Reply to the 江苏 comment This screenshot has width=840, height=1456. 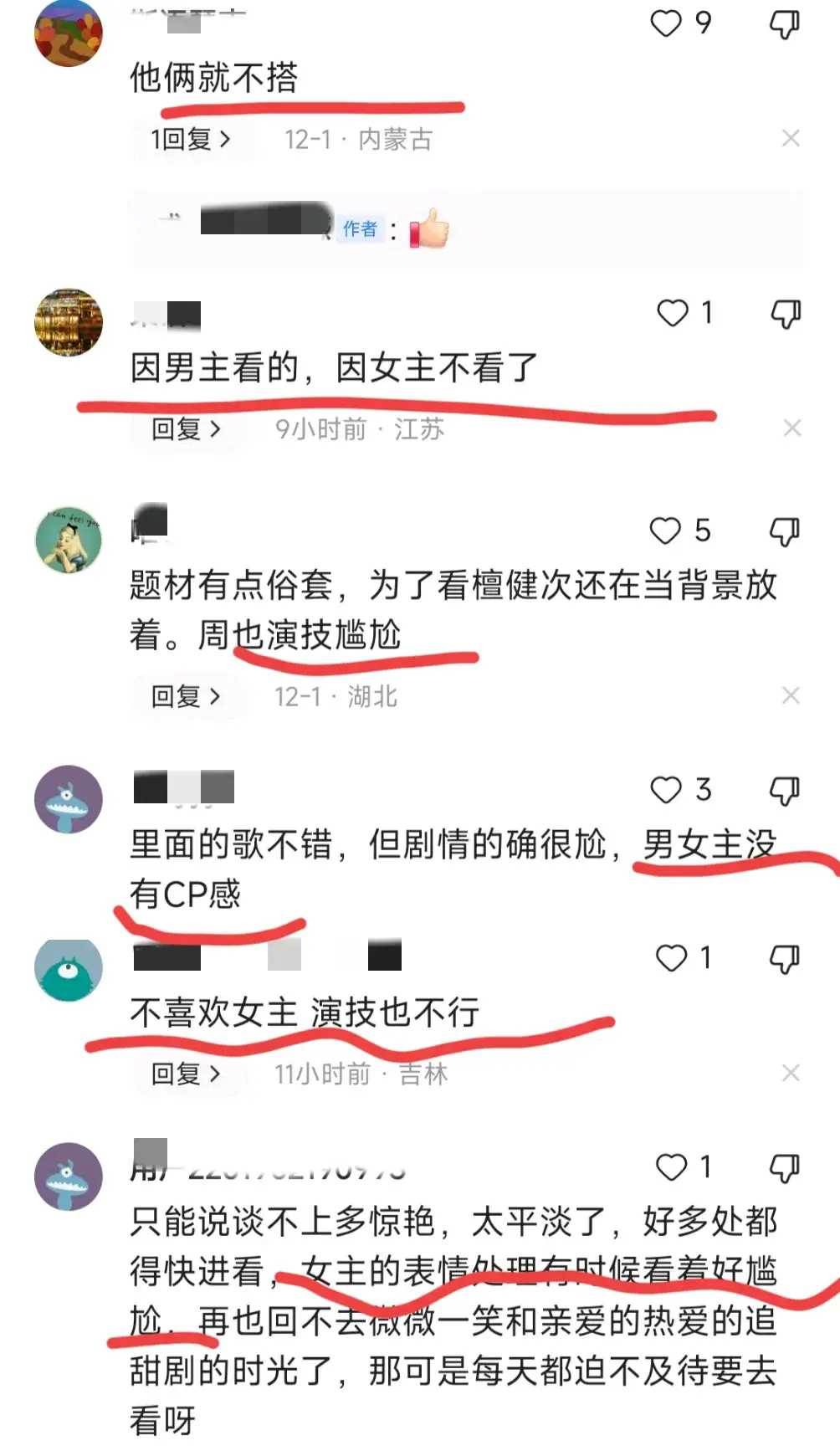click(x=186, y=429)
